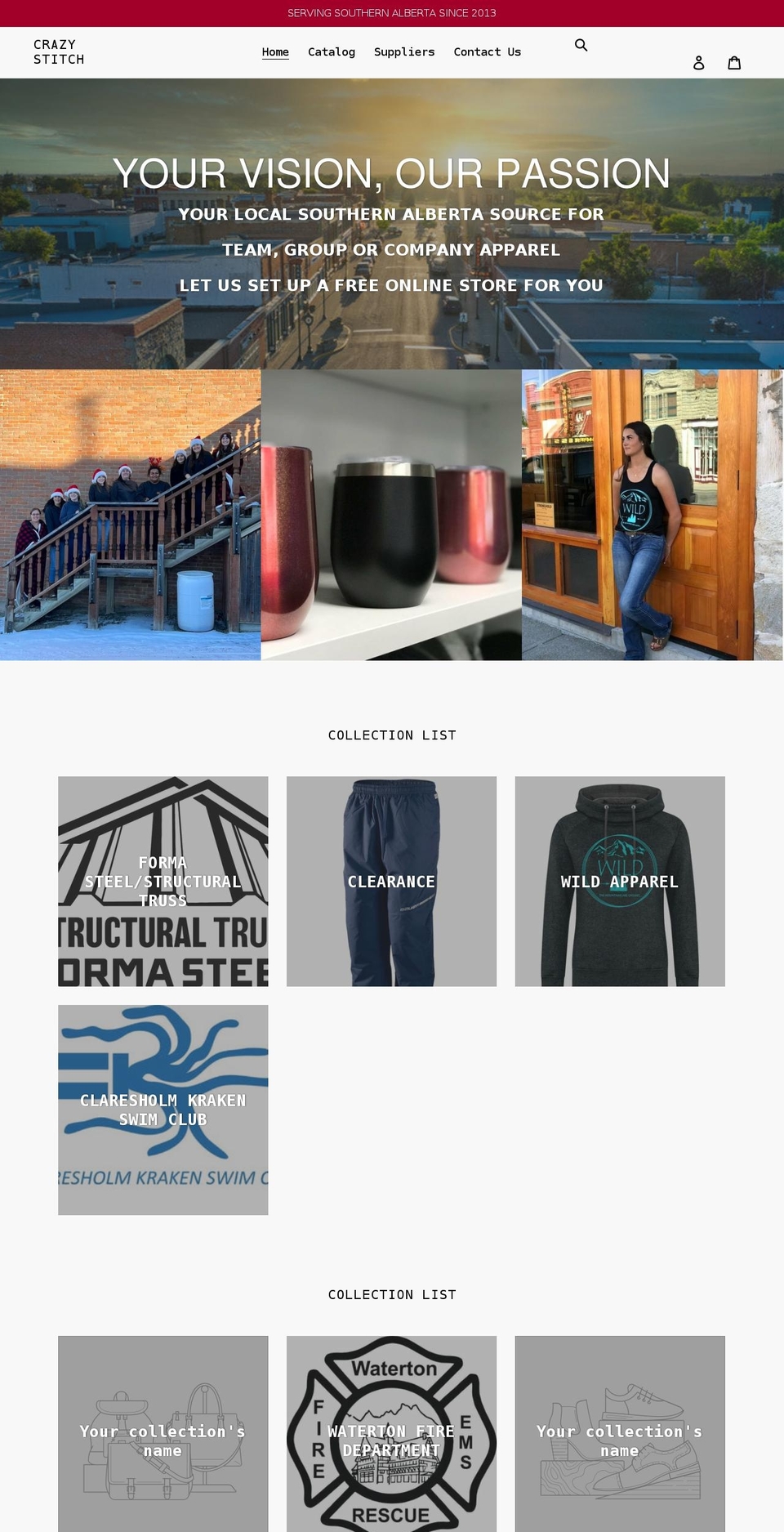Image resolution: width=784 pixels, height=1532 pixels.
Task: Open the Suppliers page
Action: (x=404, y=52)
